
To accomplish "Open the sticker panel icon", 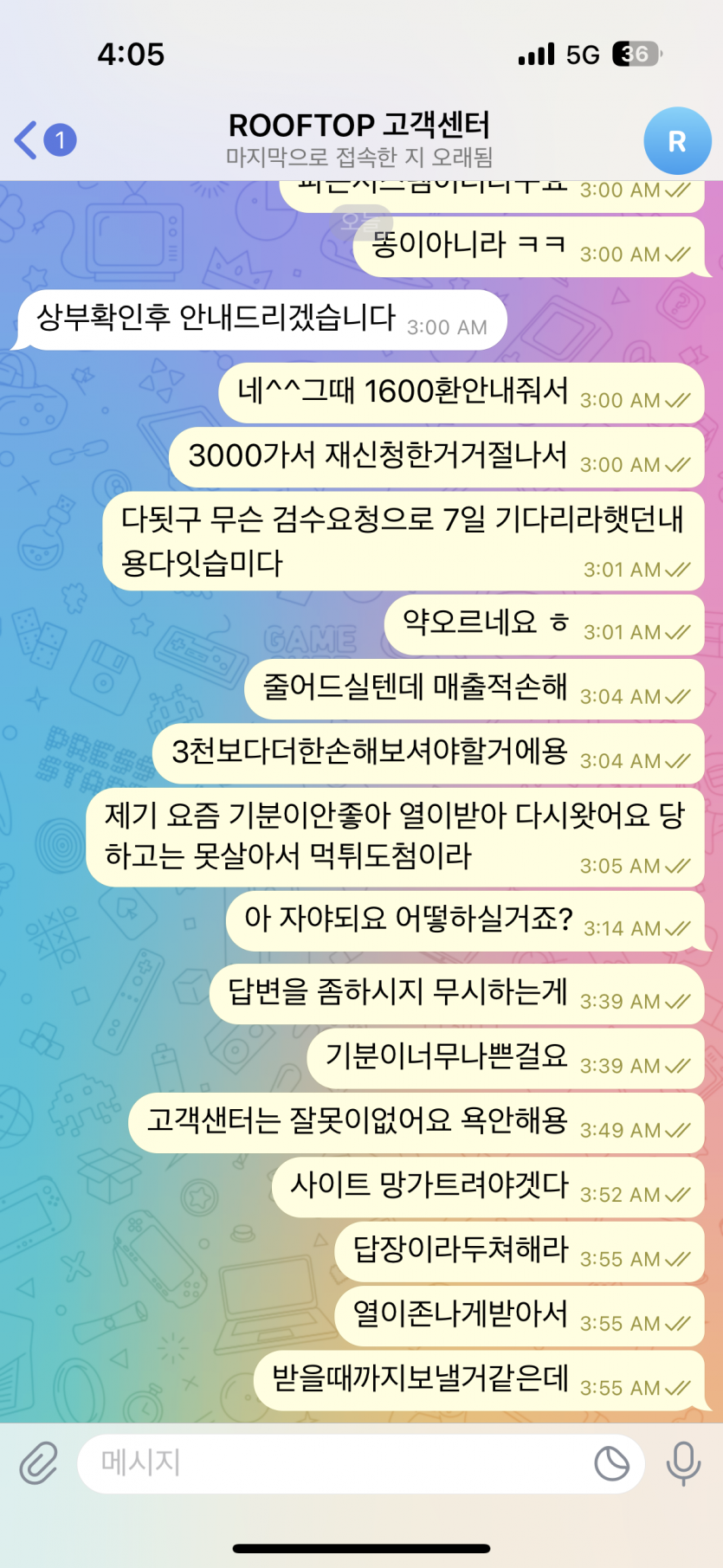I will [611, 1463].
